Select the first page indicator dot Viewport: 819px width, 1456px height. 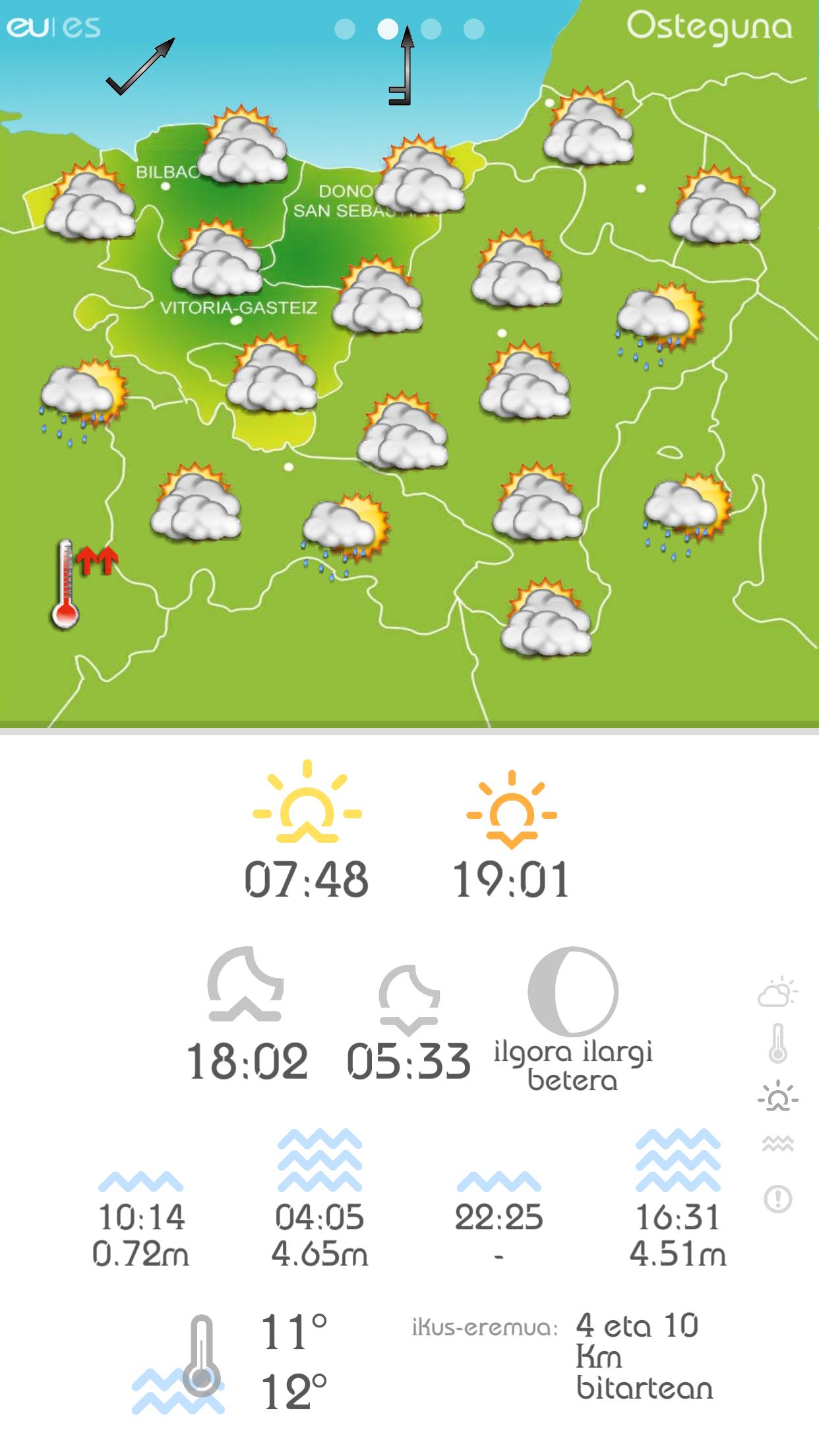[345, 29]
